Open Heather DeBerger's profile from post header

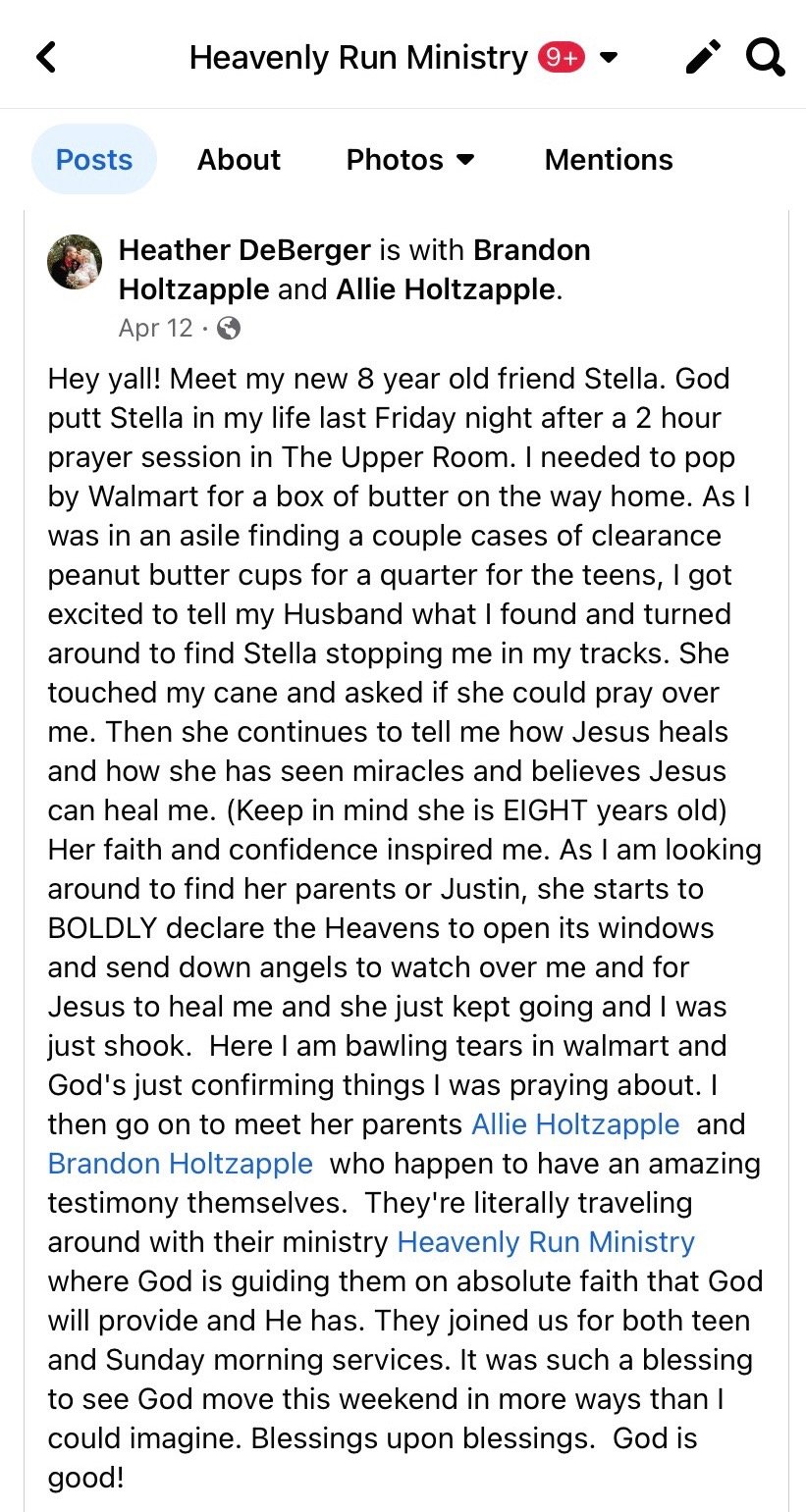tap(245, 250)
